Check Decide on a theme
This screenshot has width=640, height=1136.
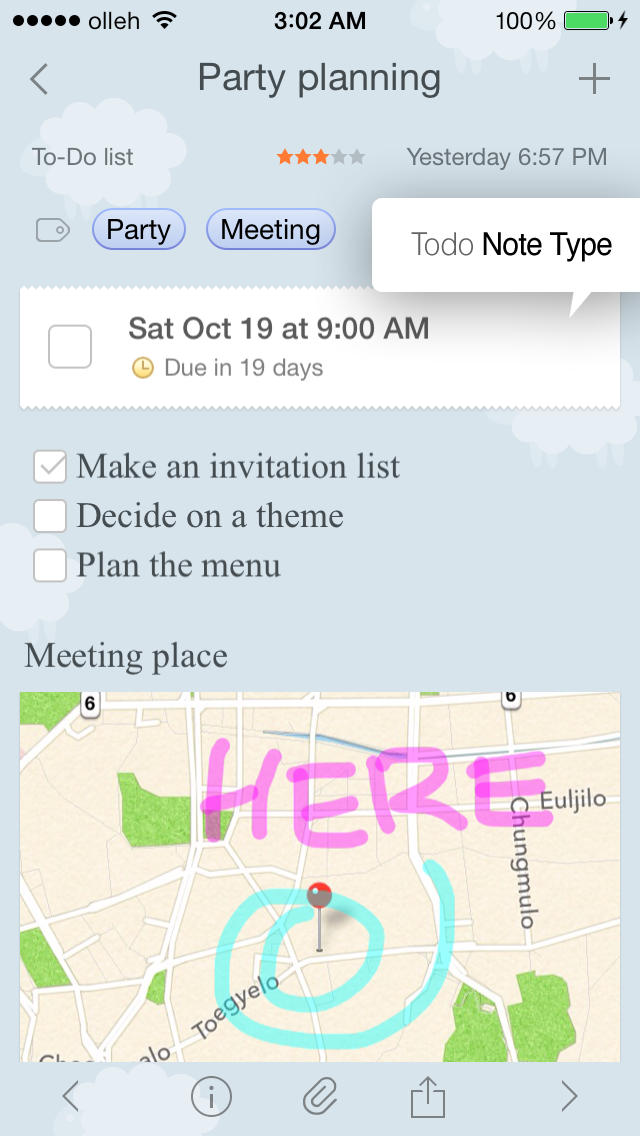(x=50, y=516)
